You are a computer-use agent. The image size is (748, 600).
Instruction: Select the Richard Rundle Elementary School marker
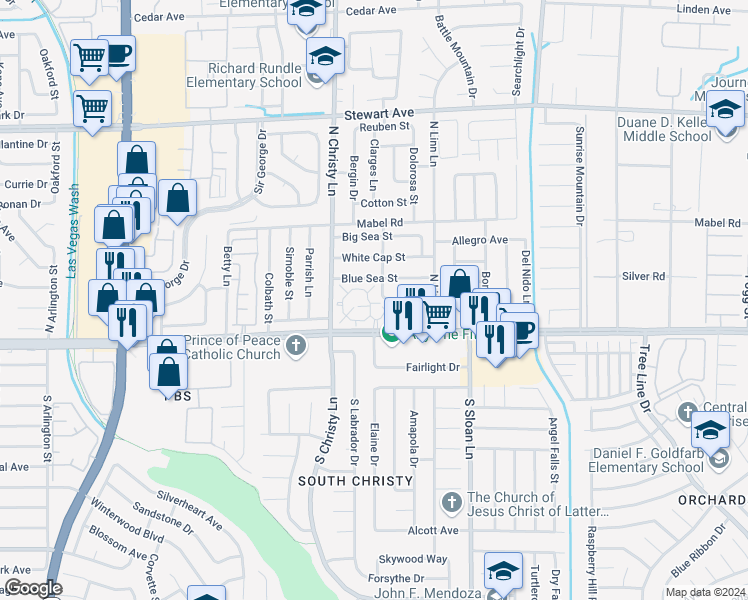pos(325,57)
